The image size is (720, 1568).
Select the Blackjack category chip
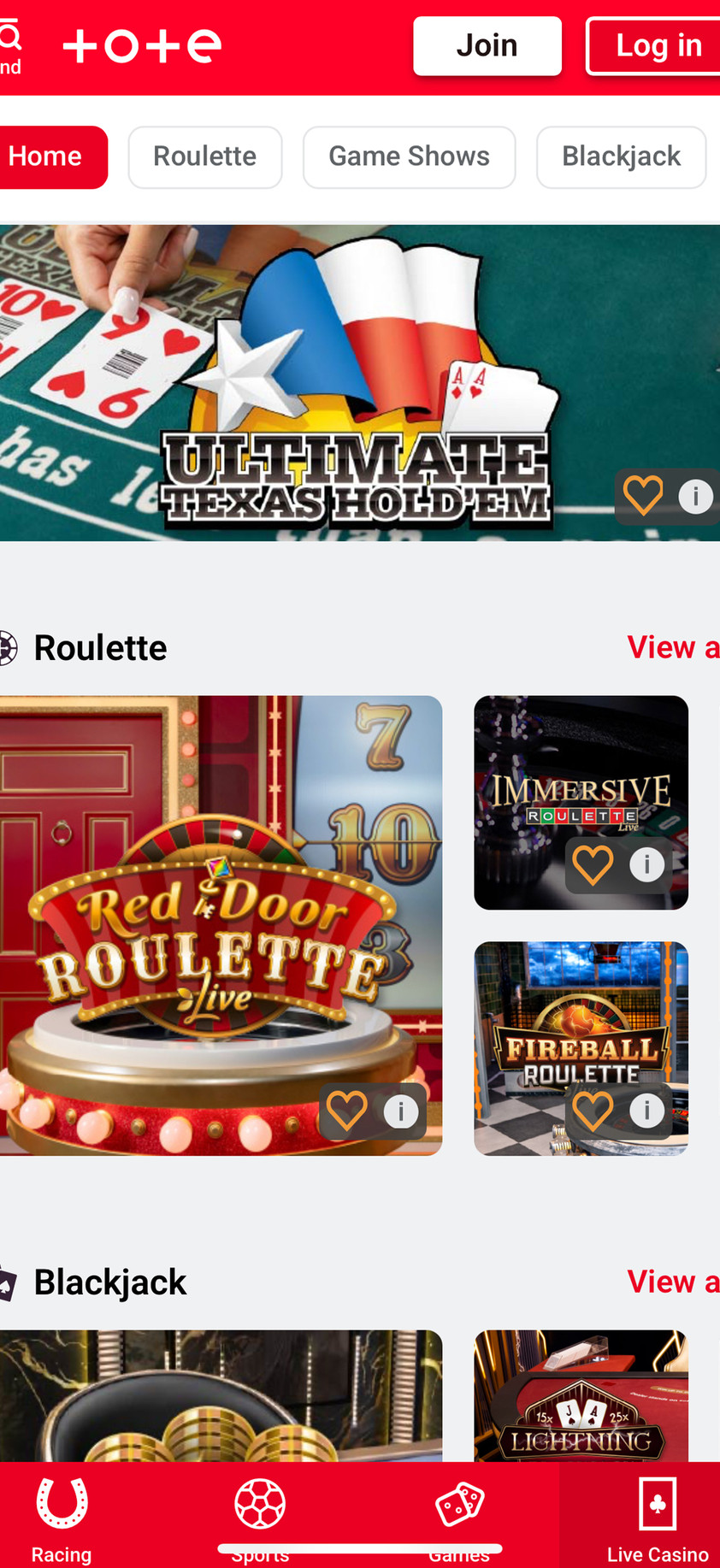click(621, 156)
